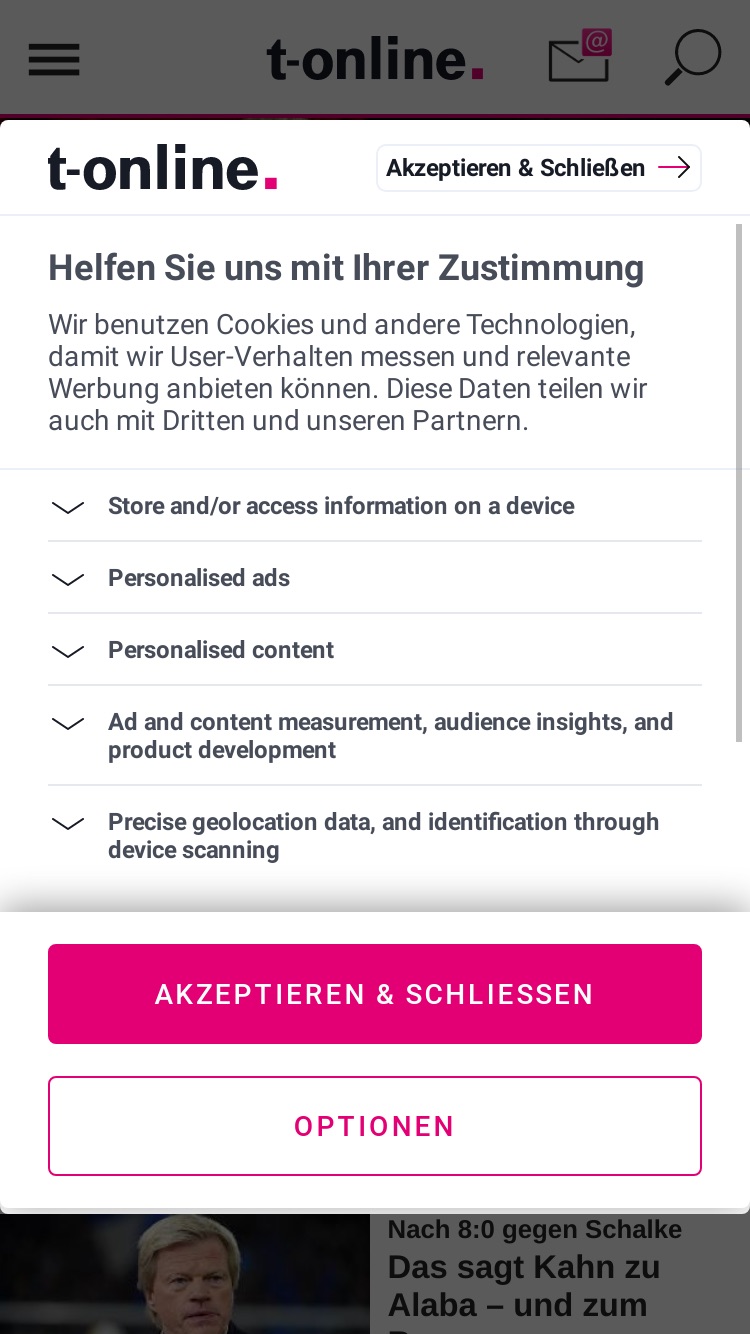Tap the pink Akzeptieren & Schliessen button

[x=375, y=994]
